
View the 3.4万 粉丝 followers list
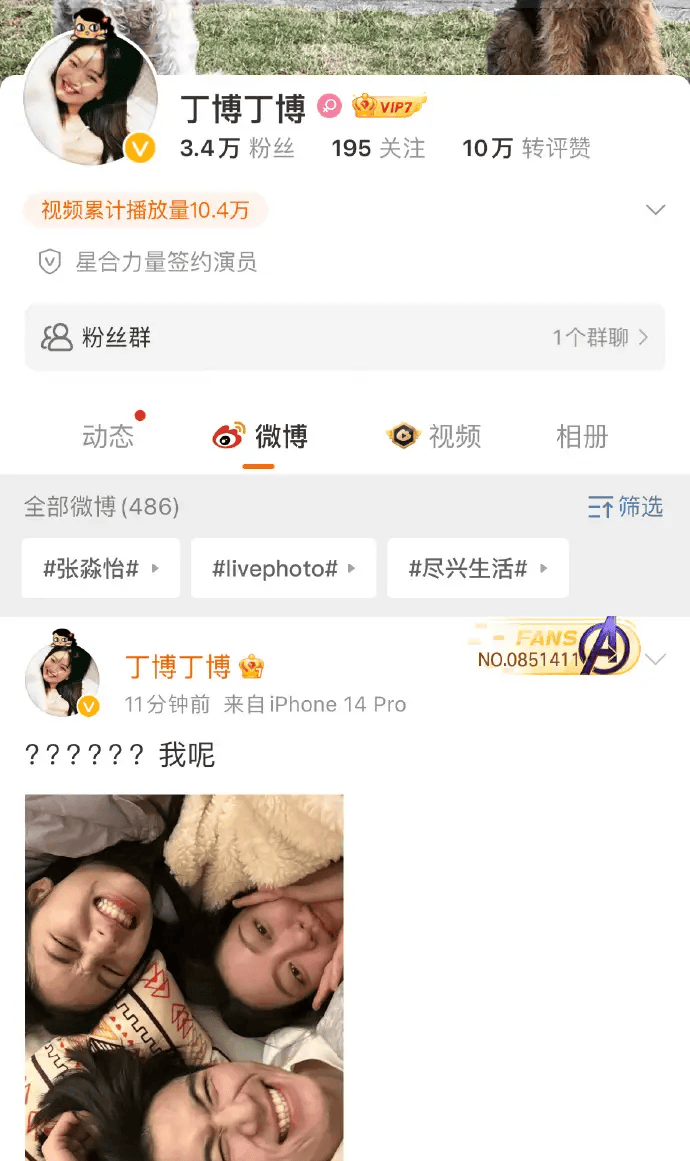pos(237,149)
